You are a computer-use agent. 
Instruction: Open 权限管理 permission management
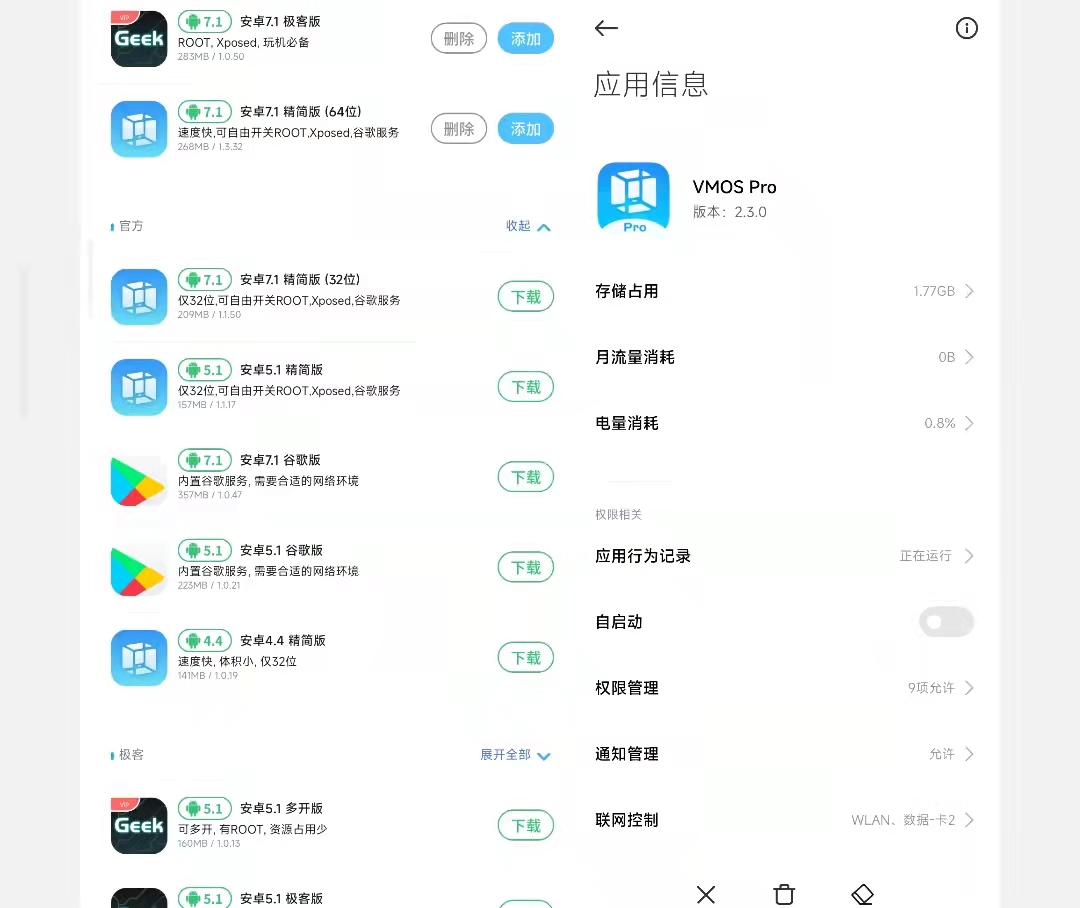[784, 688]
